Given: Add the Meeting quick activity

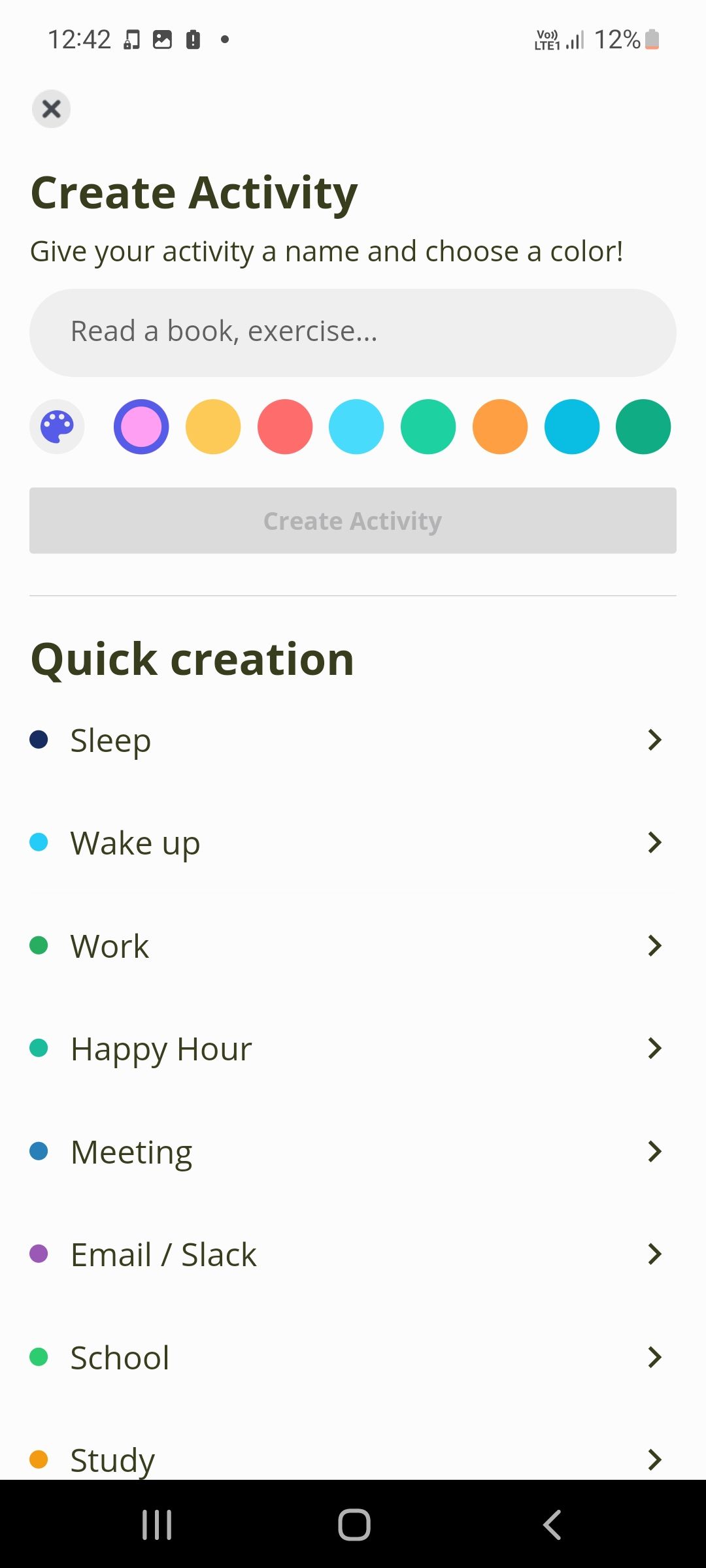Looking at the screenshot, I should (346, 1151).
